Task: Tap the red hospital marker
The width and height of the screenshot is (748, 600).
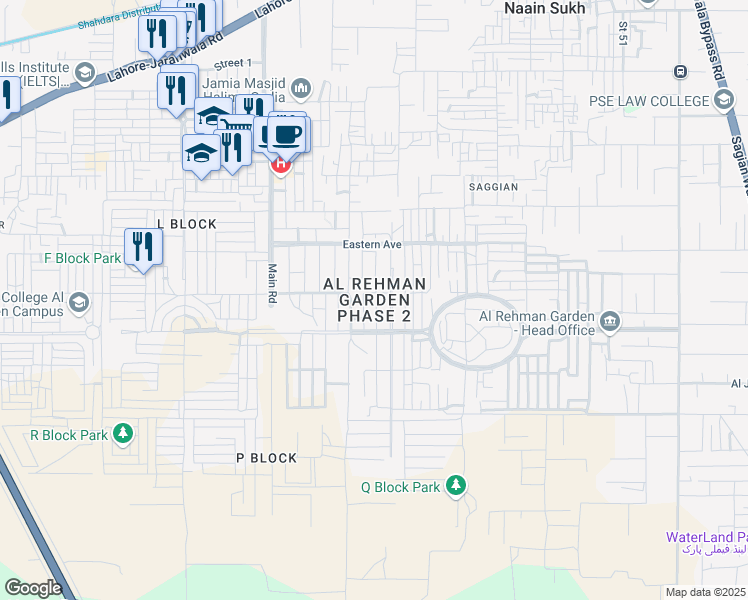Action: pyautogui.click(x=281, y=164)
